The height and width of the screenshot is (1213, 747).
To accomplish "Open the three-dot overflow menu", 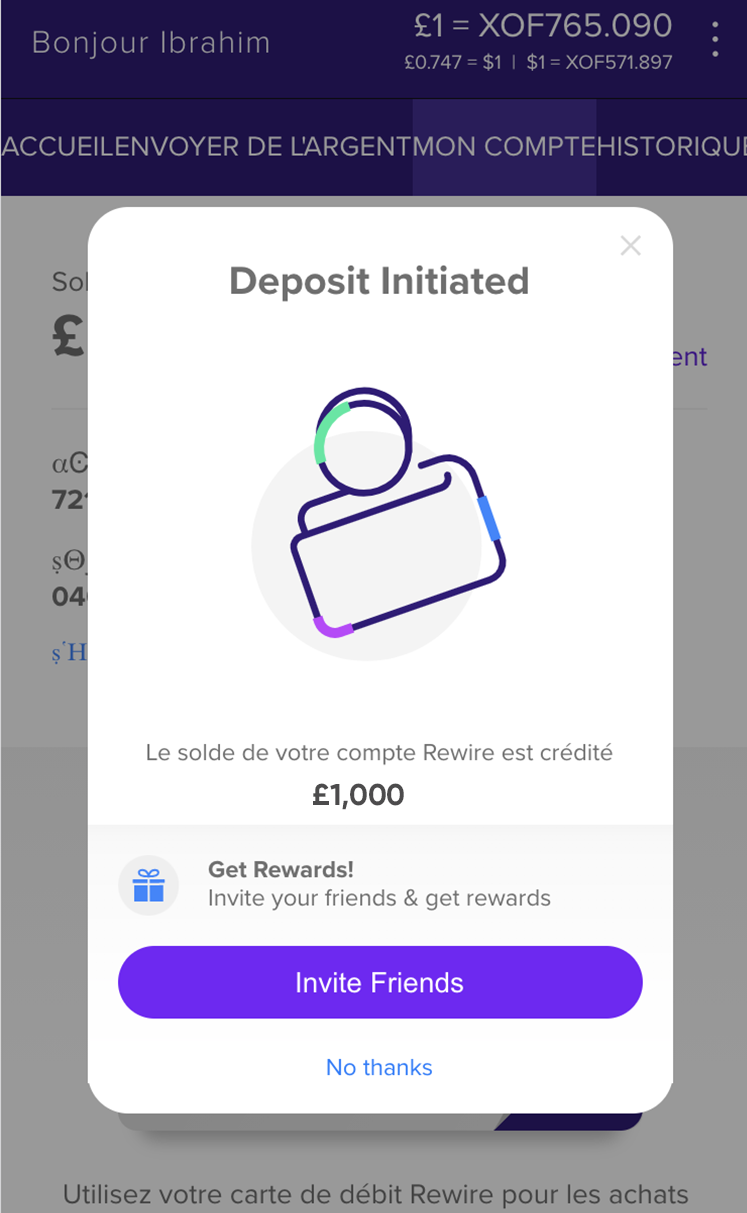I will (715, 39).
